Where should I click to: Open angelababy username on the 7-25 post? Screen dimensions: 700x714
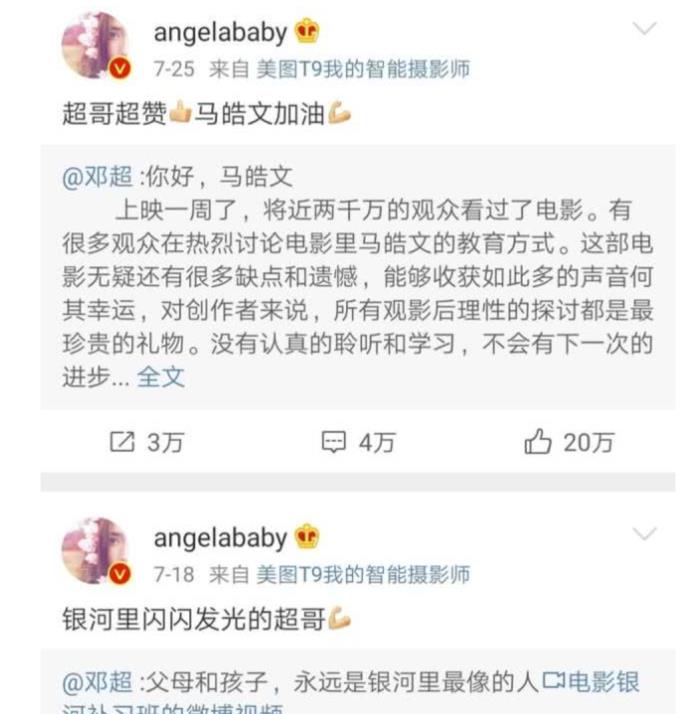click(220, 32)
